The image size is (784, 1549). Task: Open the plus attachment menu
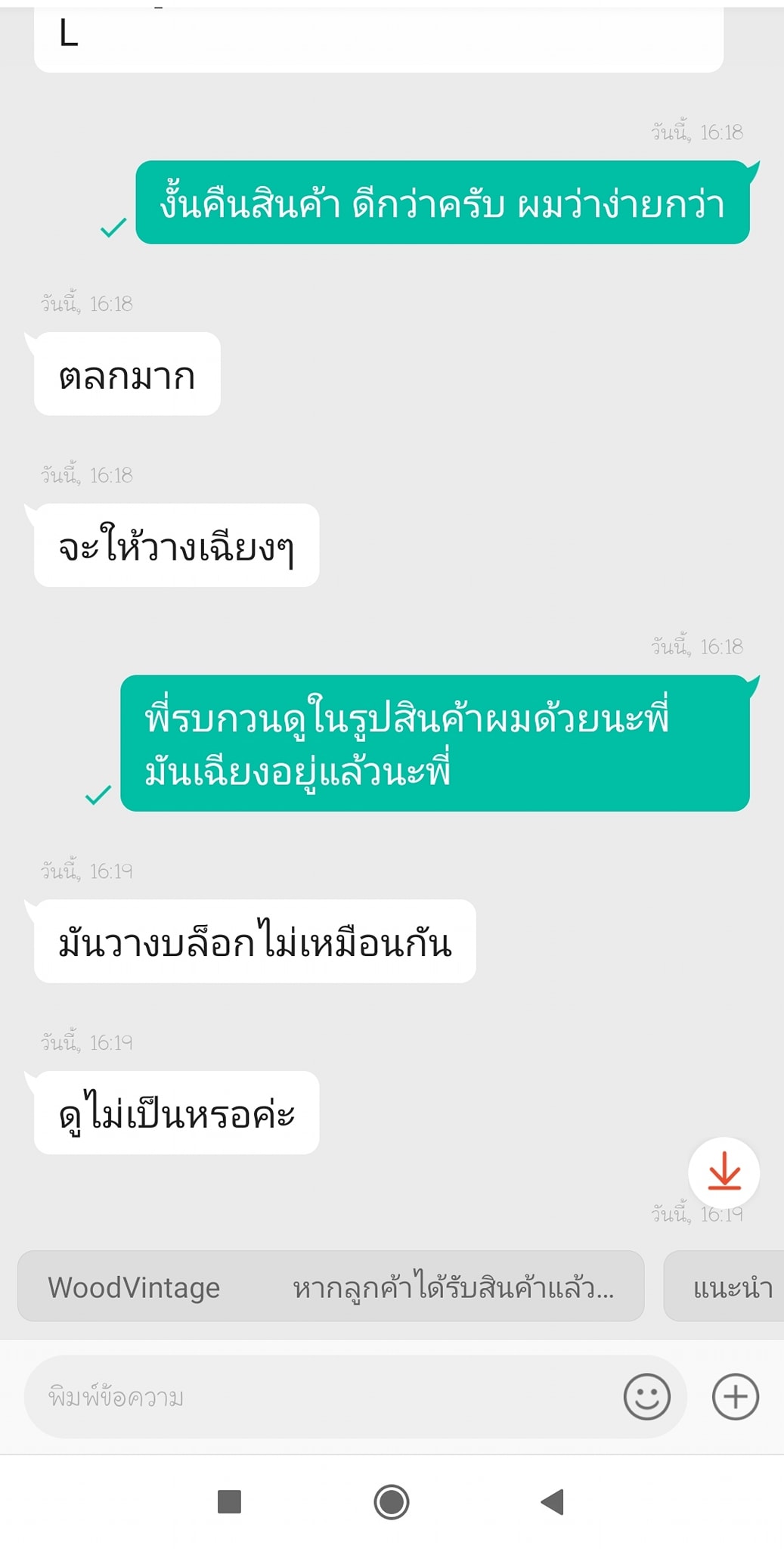click(x=736, y=1397)
